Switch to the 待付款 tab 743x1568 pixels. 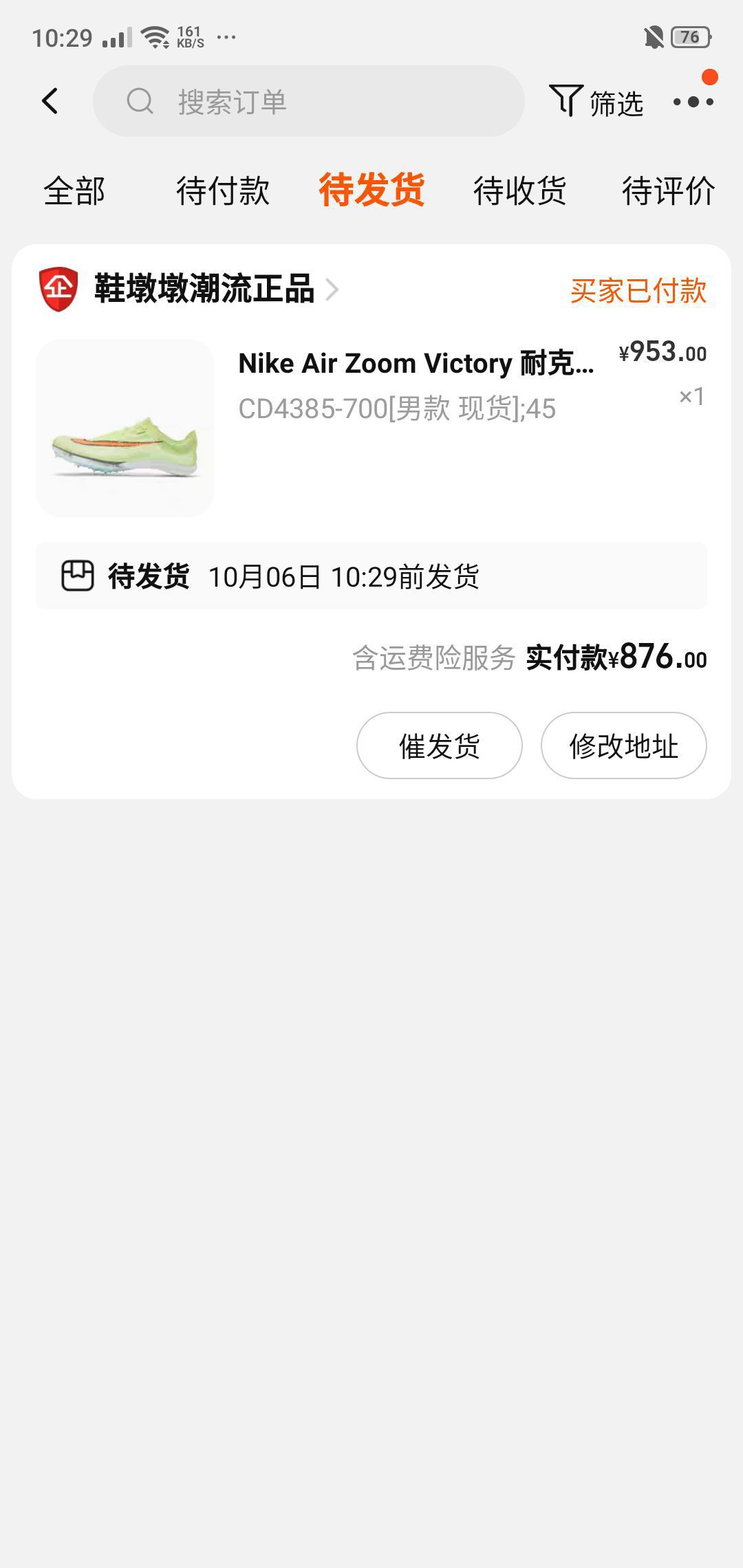[x=222, y=190]
